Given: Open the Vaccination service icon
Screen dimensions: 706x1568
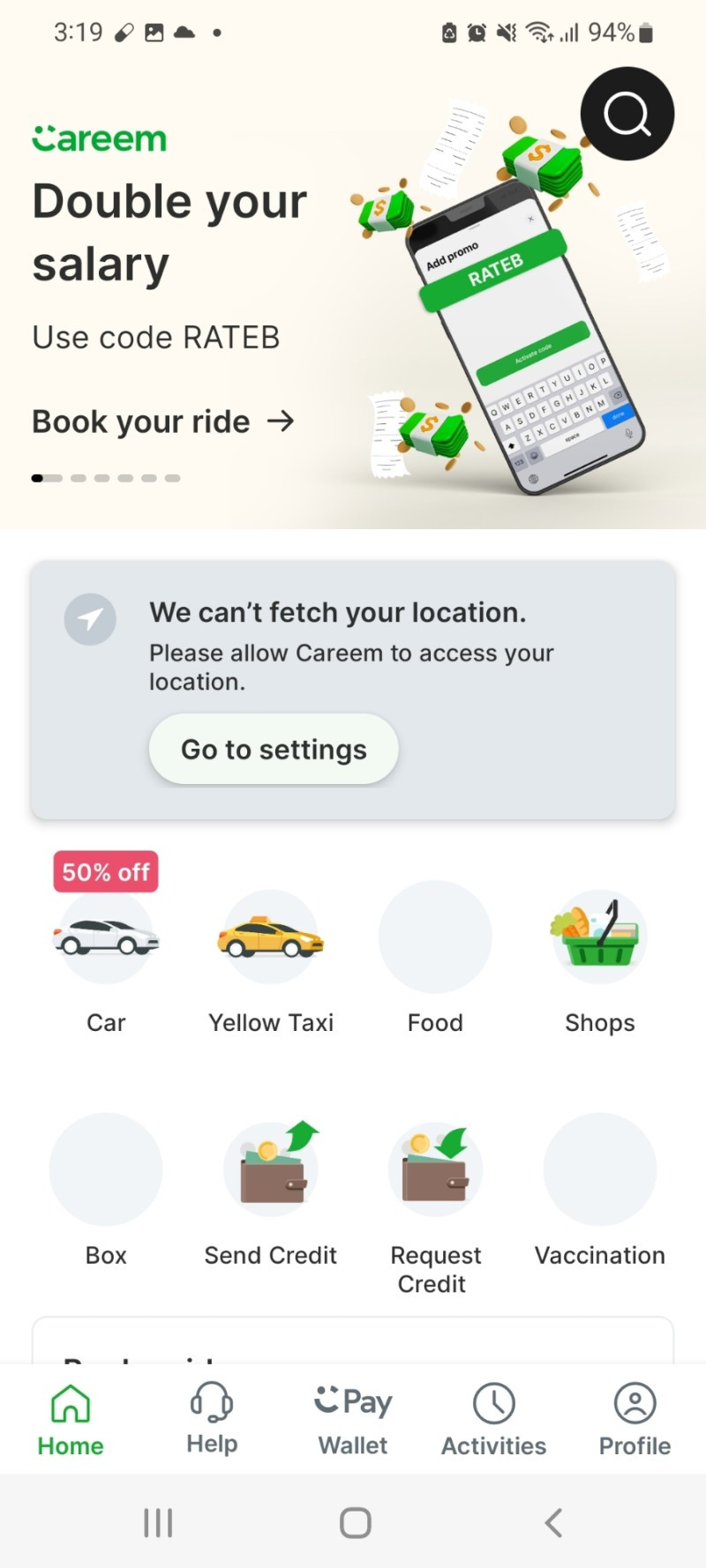Looking at the screenshot, I should tap(599, 1170).
